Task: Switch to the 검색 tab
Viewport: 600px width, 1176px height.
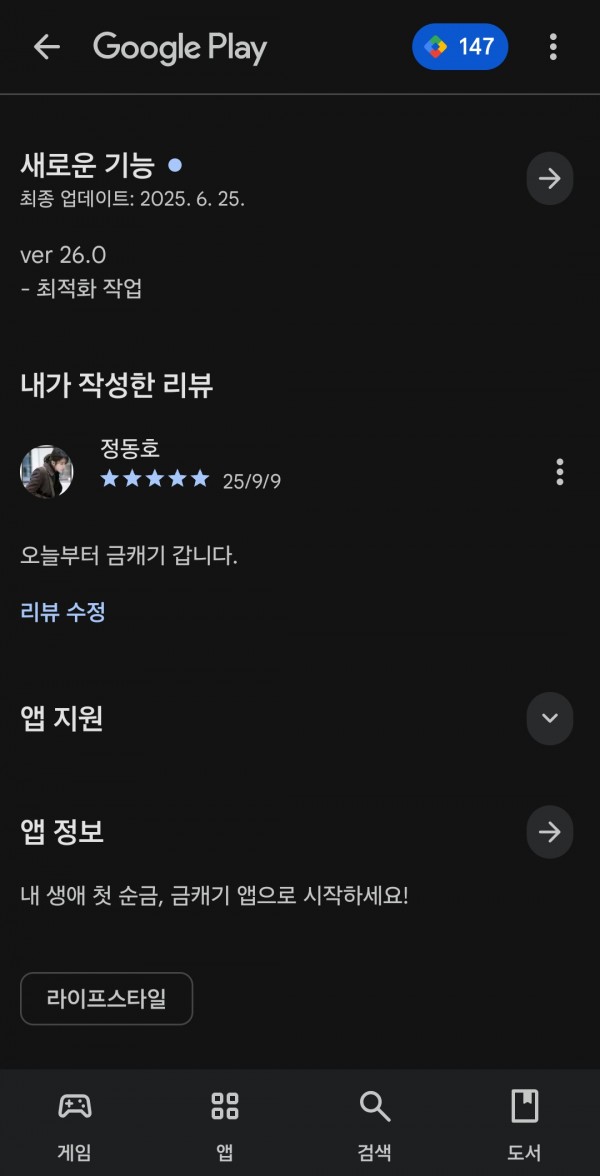Action: pyautogui.click(x=374, y=1124)
